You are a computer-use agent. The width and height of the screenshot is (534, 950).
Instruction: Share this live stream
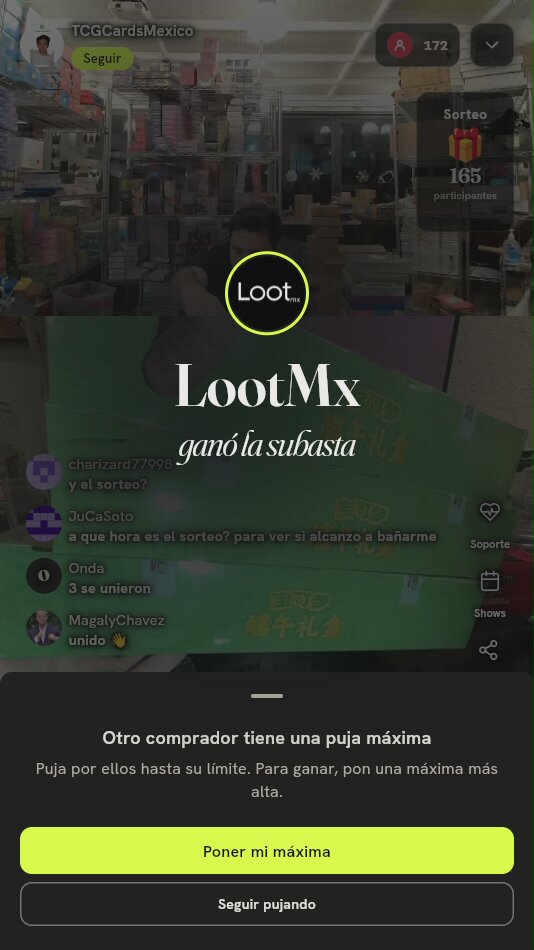tap(489, 650)
